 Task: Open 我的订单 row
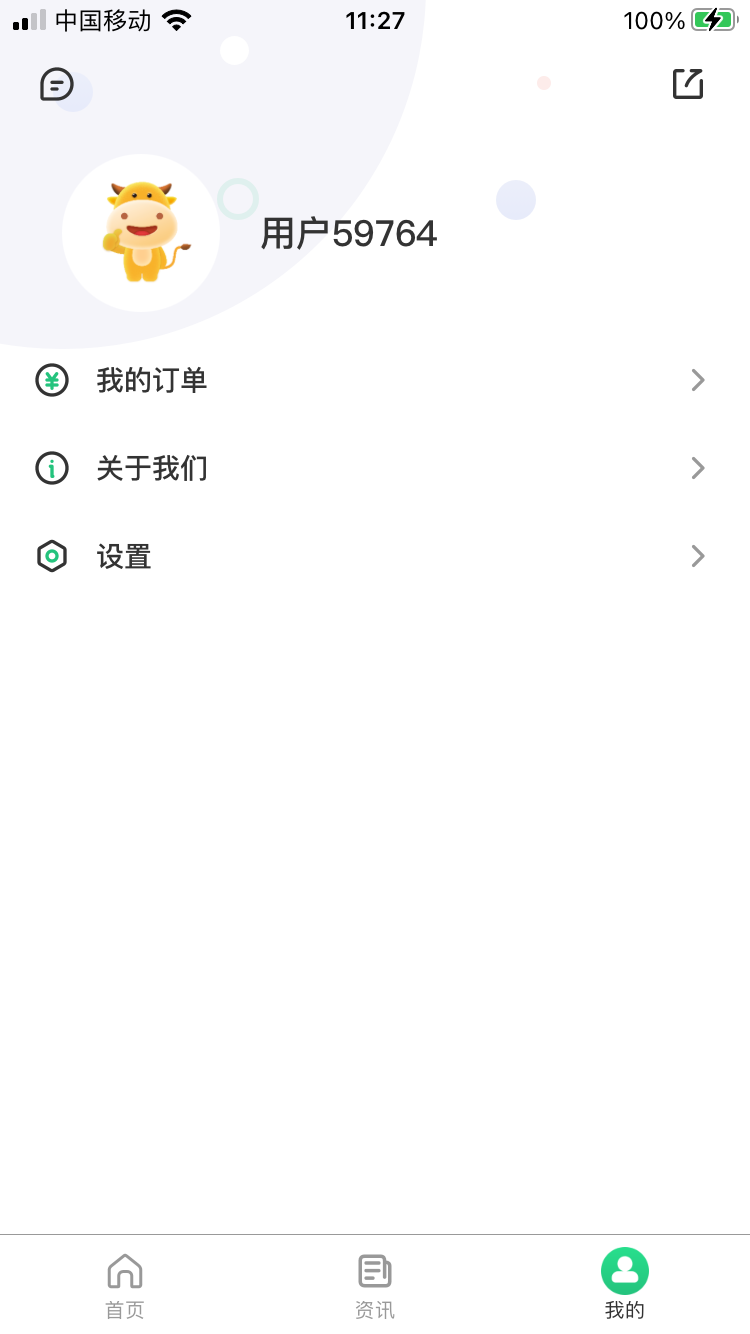375,380
